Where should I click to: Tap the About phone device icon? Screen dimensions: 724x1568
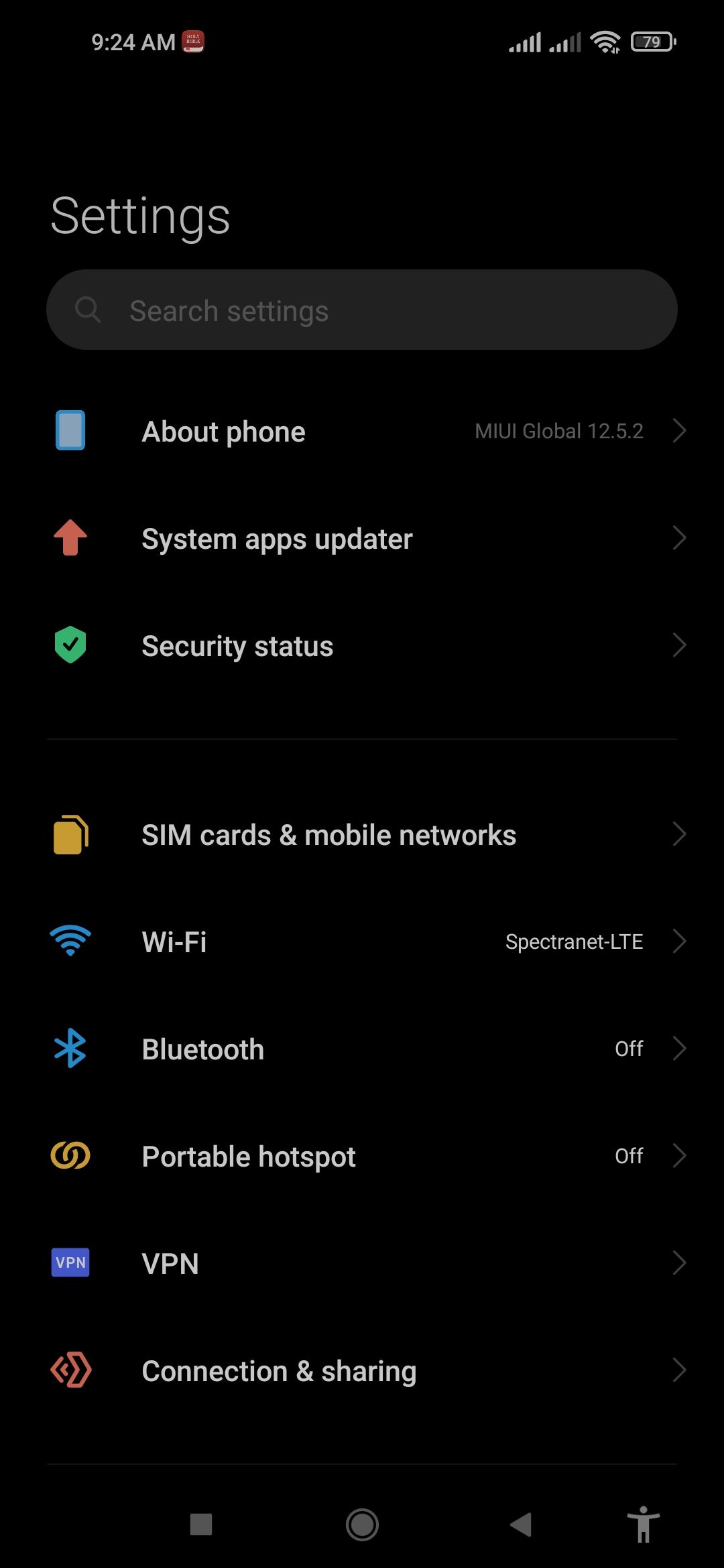point(70,431)
